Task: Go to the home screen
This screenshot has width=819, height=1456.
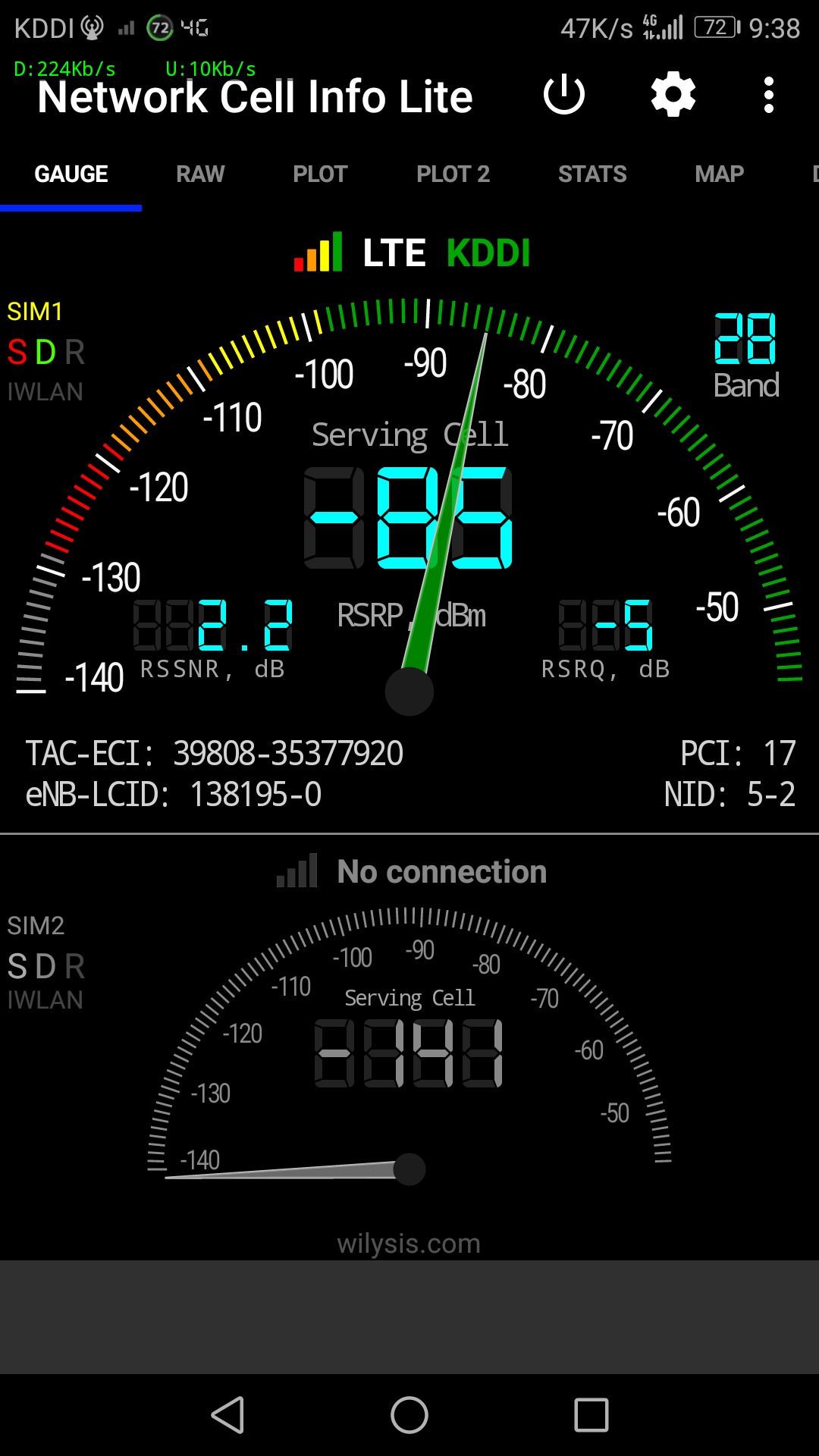Action: [409, 1415]
